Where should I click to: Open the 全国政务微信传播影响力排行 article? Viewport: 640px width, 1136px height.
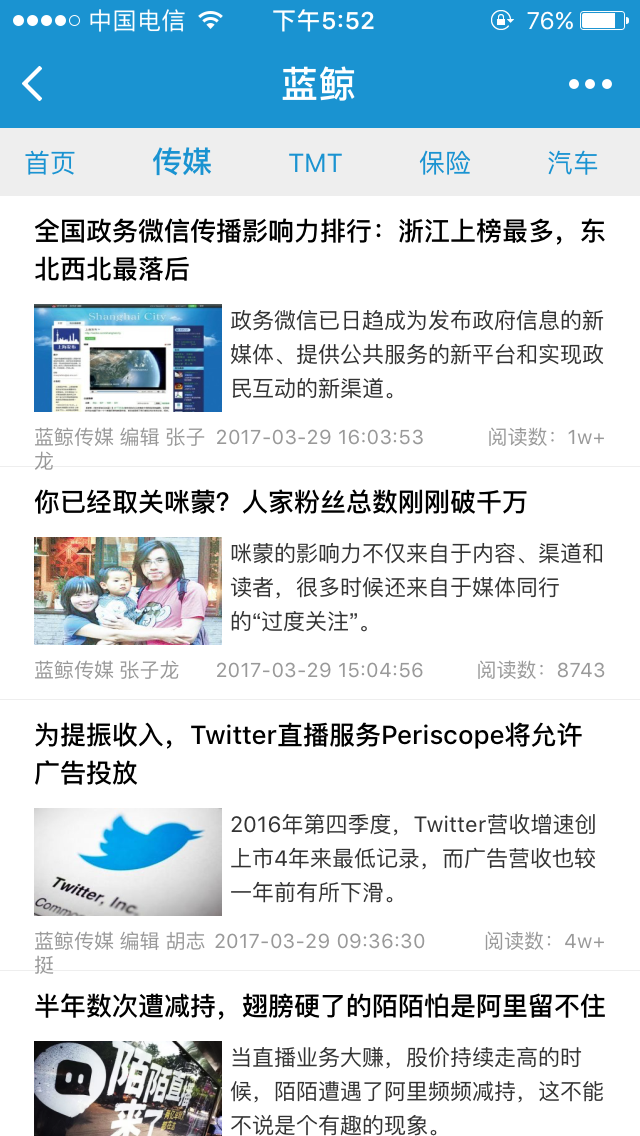coord(319,250)
